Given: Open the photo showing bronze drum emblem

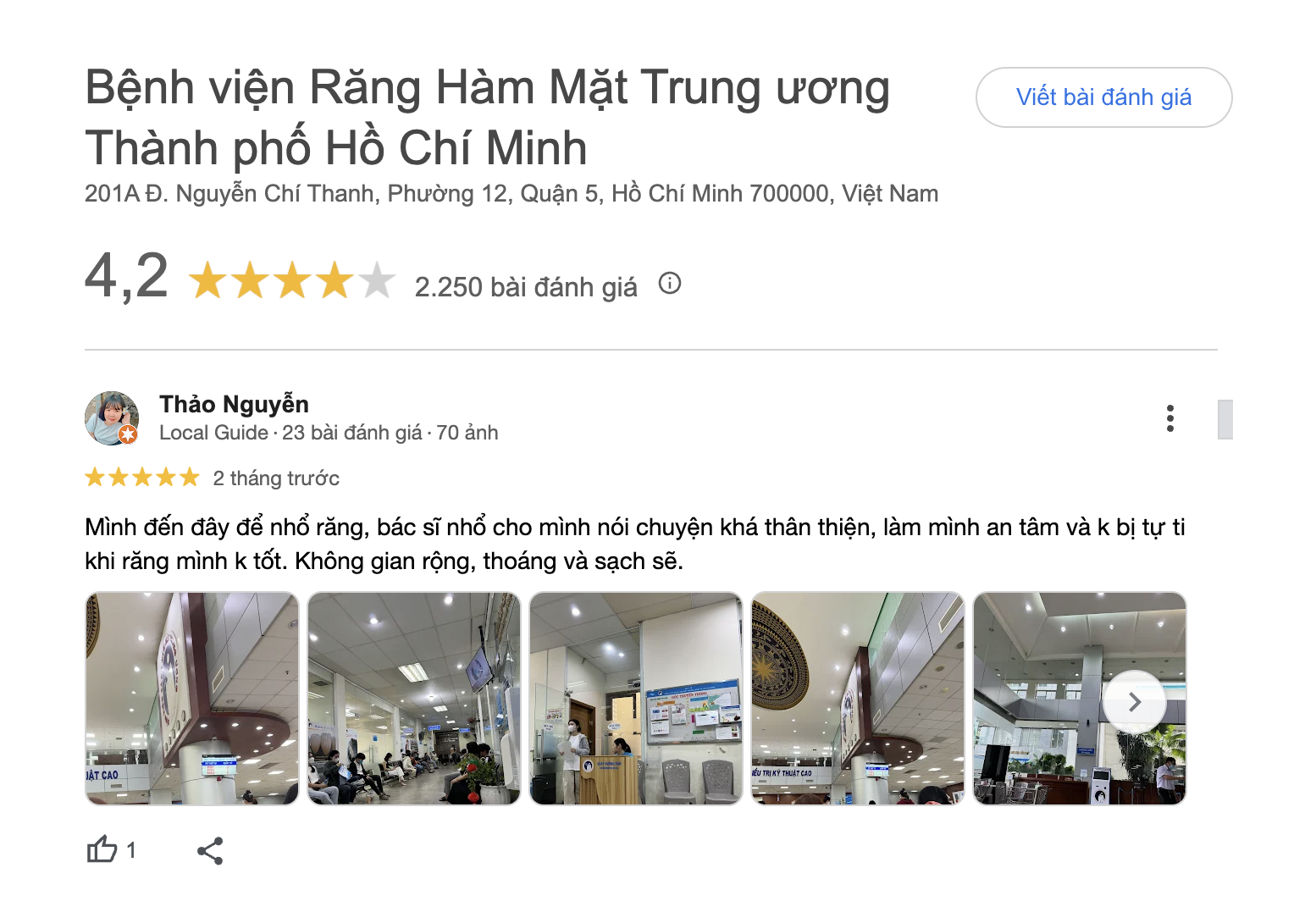Looking at the screenshot, I should click(x=858, y=699).
